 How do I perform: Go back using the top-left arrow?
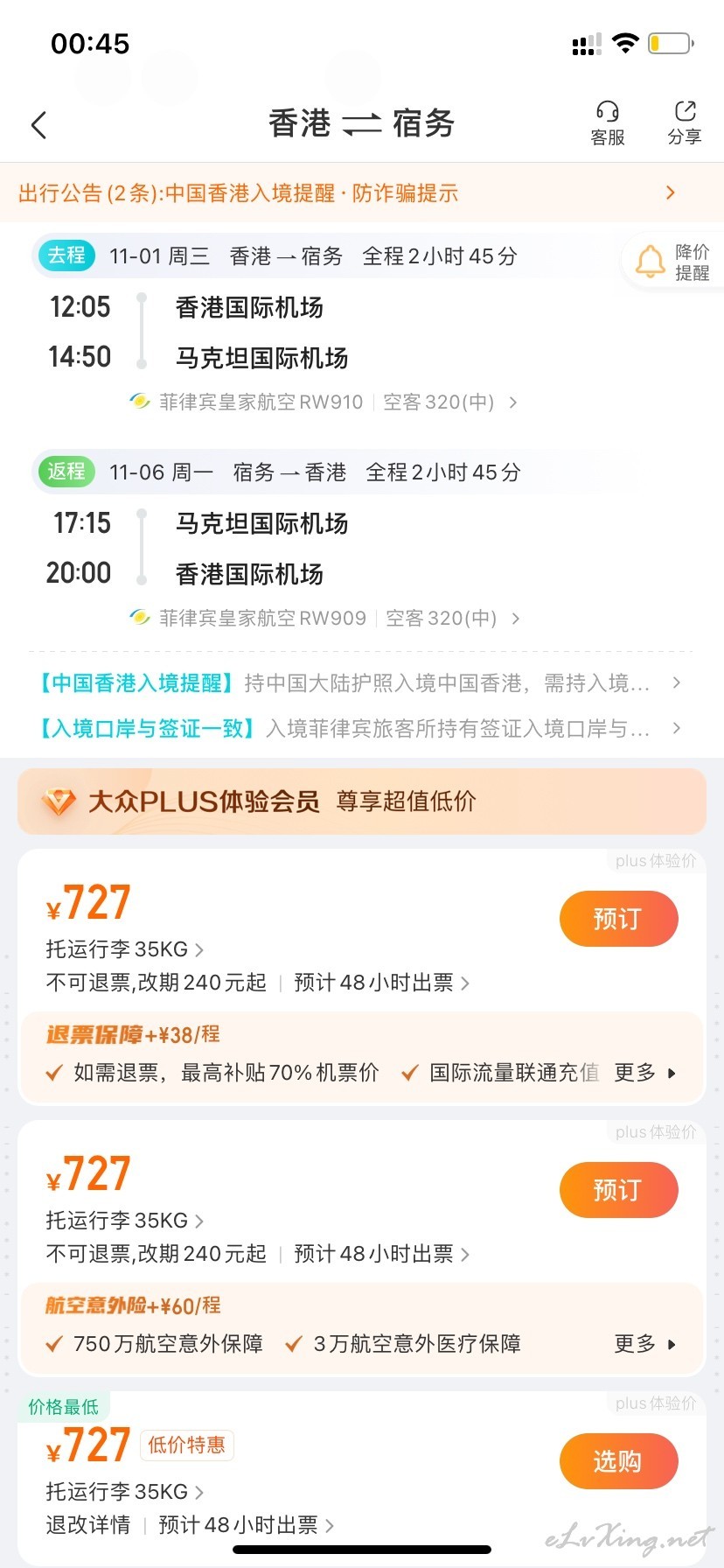tap(38, 125)
